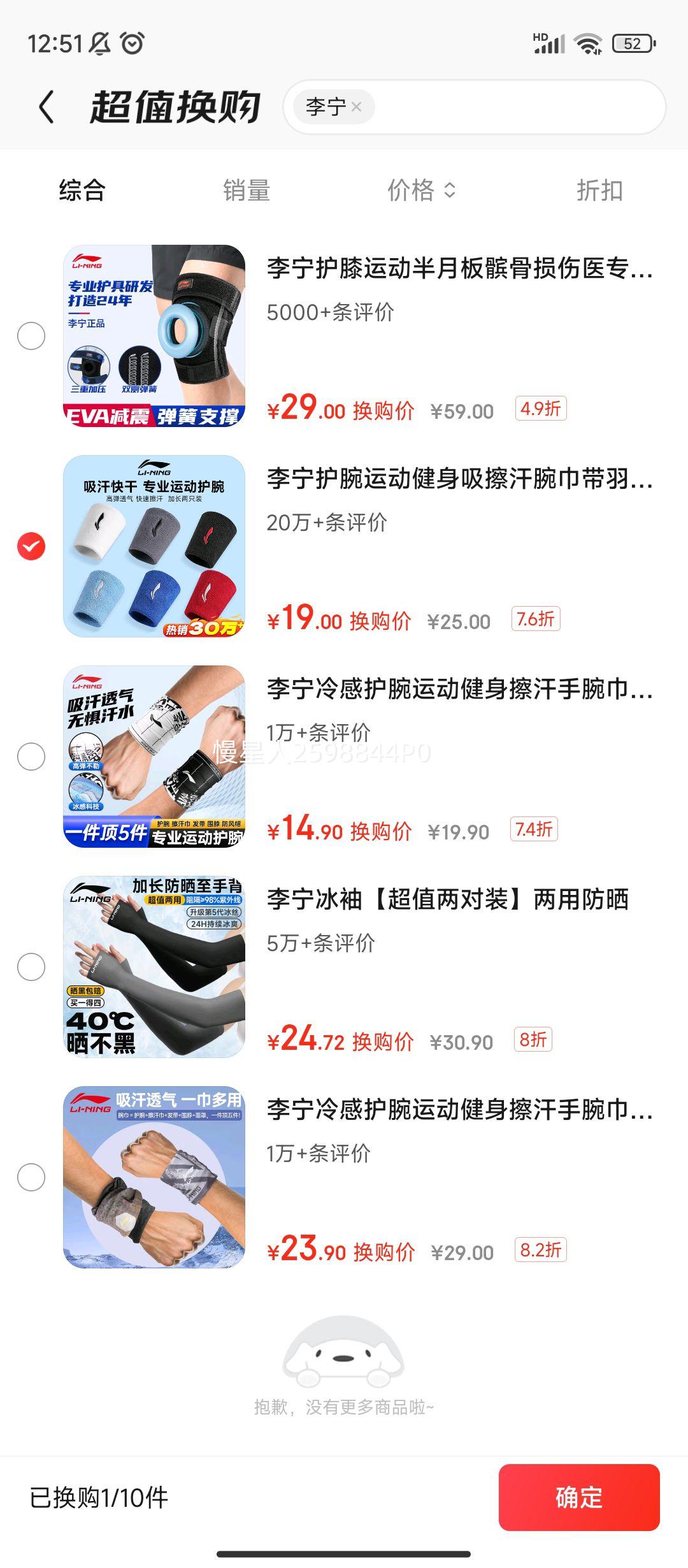Open the ¥23.90 李宁冷感护腕 product
The image size is (688, 1568).
click(459, 1110)
